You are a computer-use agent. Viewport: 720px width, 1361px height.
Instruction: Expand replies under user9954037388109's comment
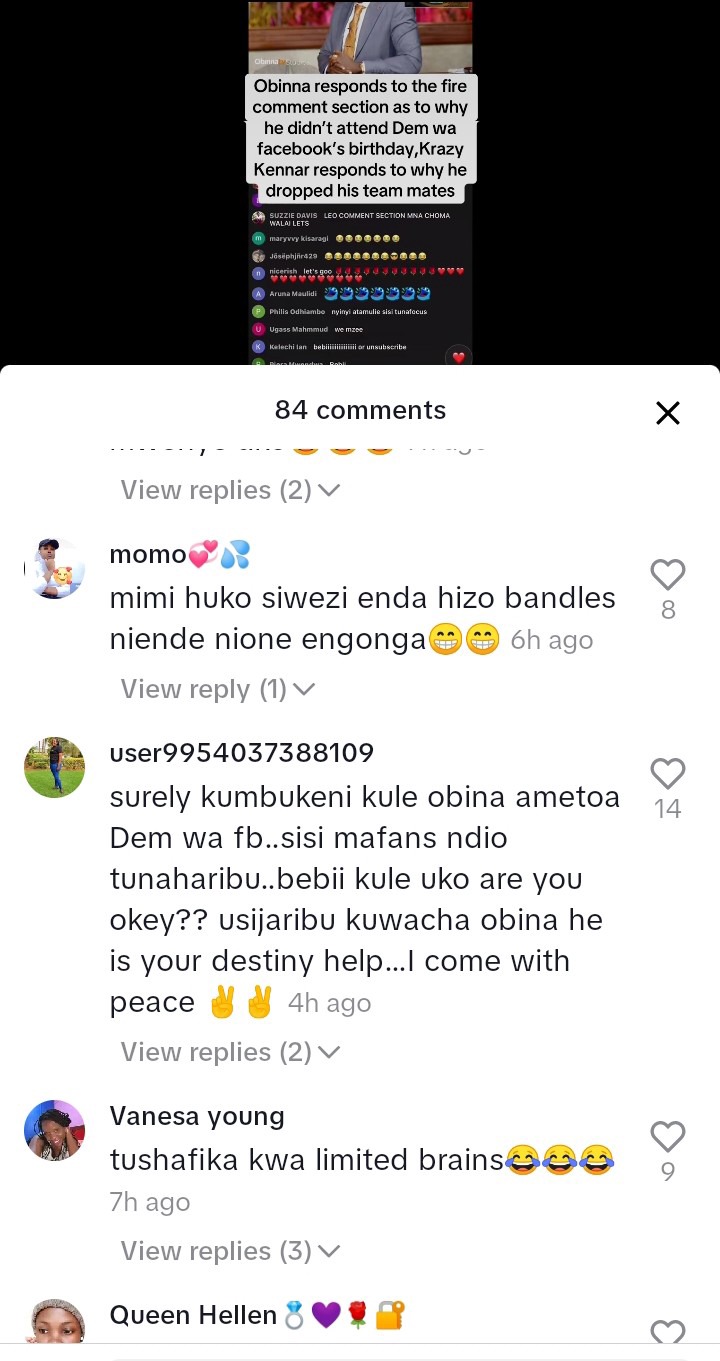pyautogui.click(x=230, y=1052)
